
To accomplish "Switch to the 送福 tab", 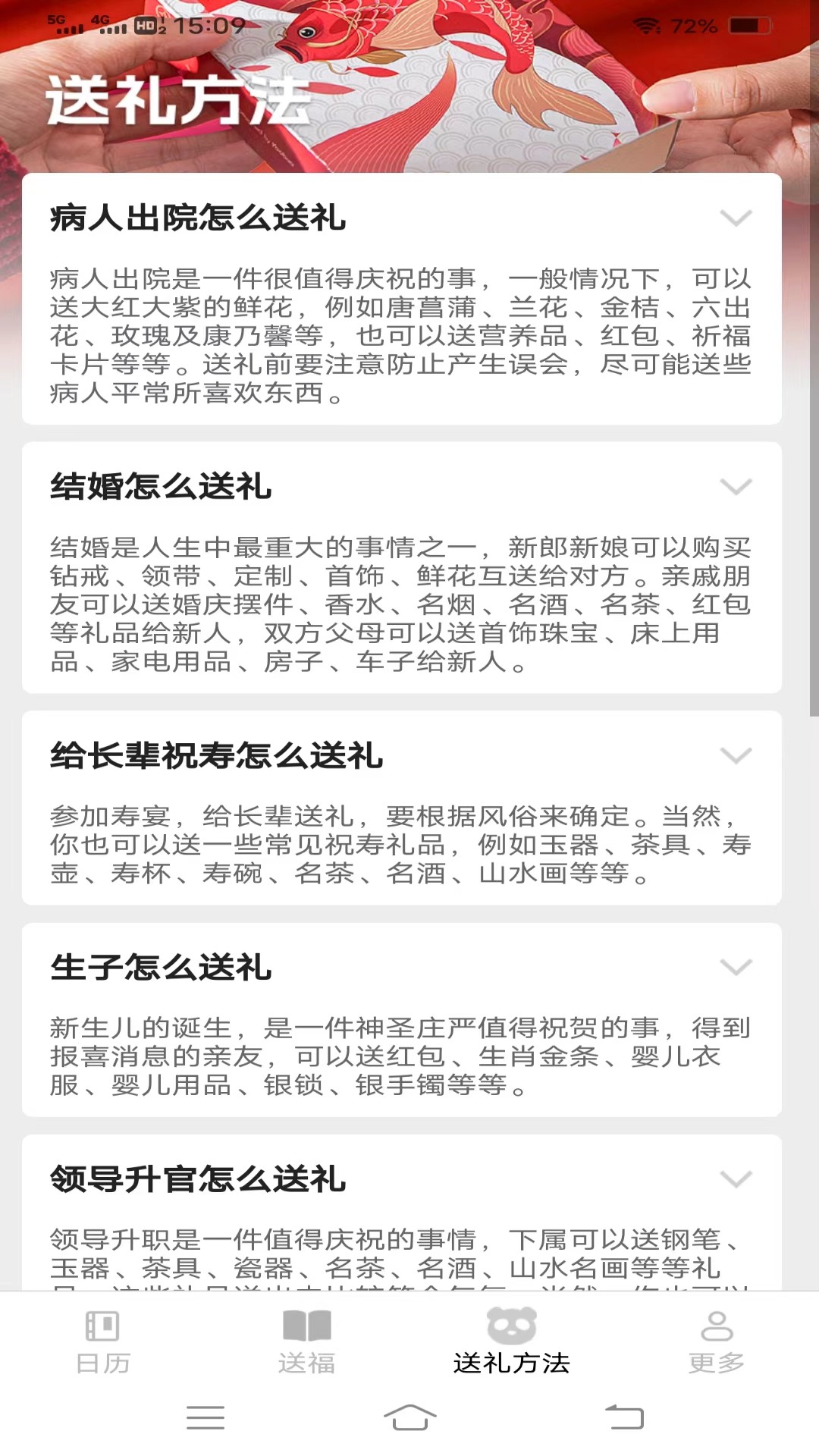I will [306, 1342].
